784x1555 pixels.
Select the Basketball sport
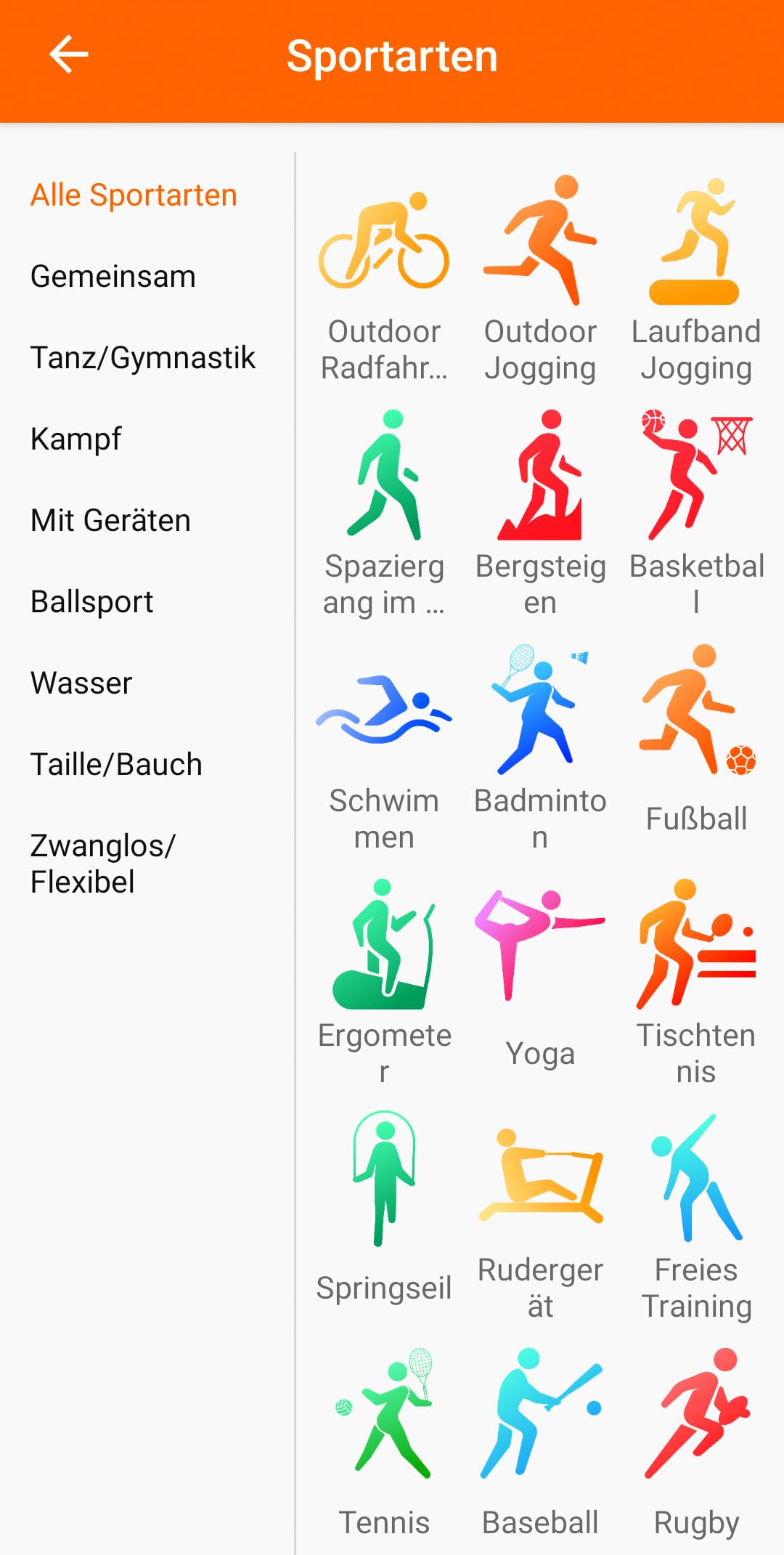[695, 512]
